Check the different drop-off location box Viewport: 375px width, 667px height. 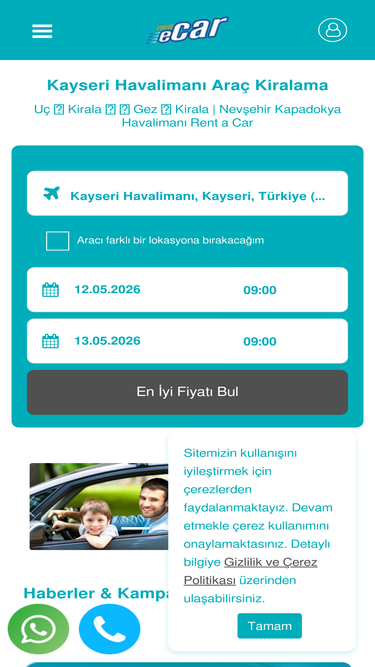57,241
